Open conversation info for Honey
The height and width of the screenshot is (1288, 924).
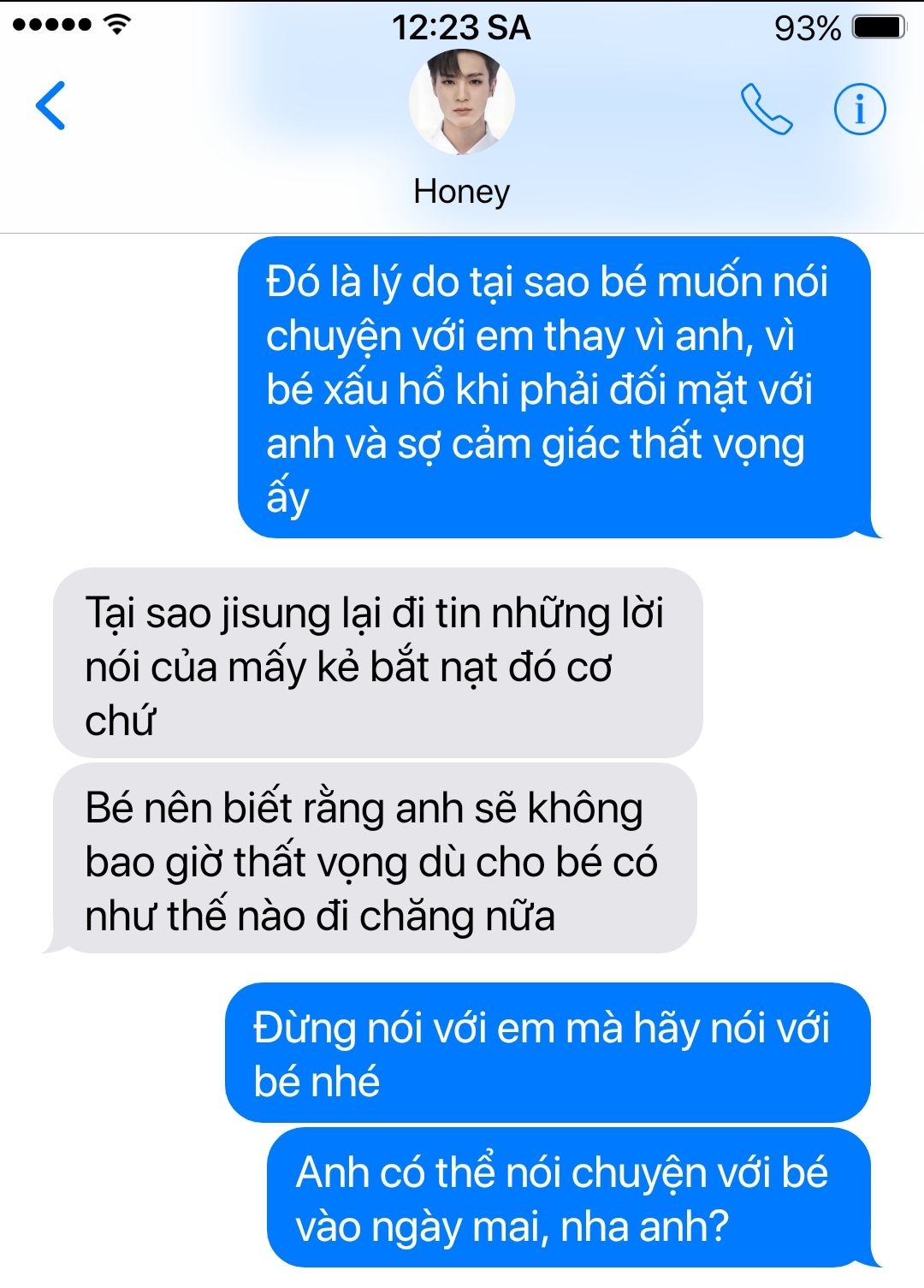859,110
